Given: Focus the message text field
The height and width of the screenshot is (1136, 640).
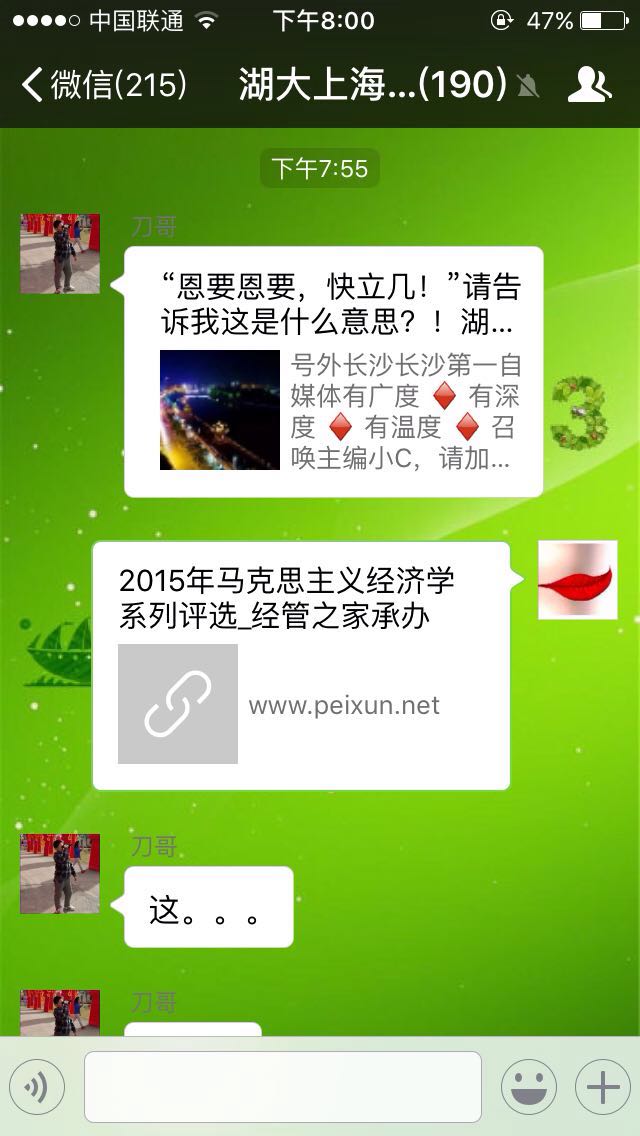Looking at the screenshot, I should point(283,1087).
